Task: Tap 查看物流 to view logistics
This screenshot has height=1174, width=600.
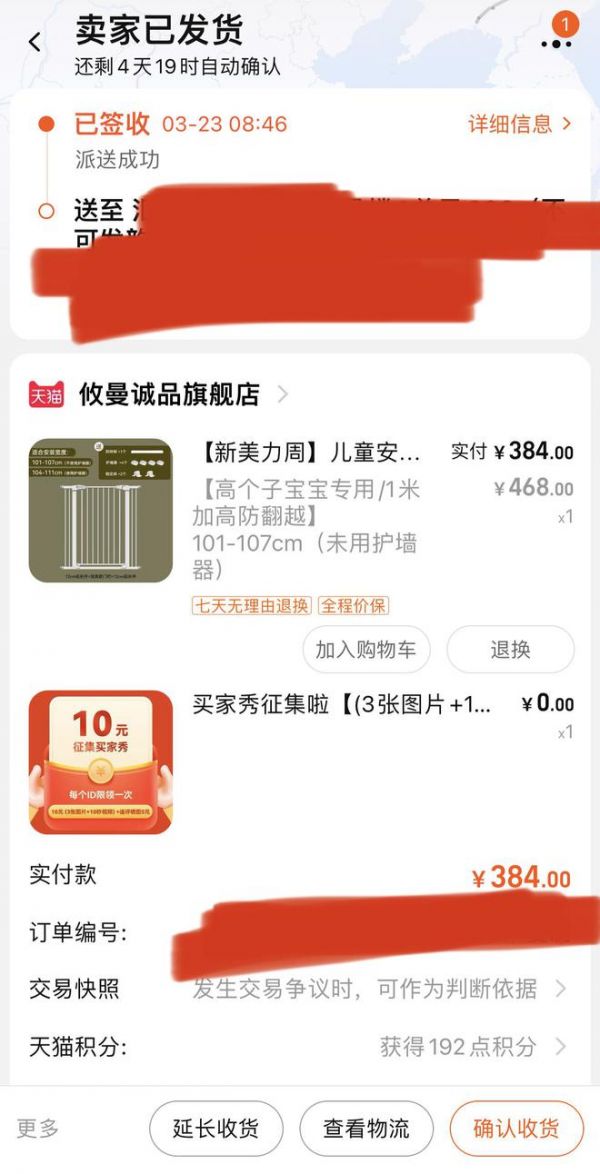Action: 366,1129
